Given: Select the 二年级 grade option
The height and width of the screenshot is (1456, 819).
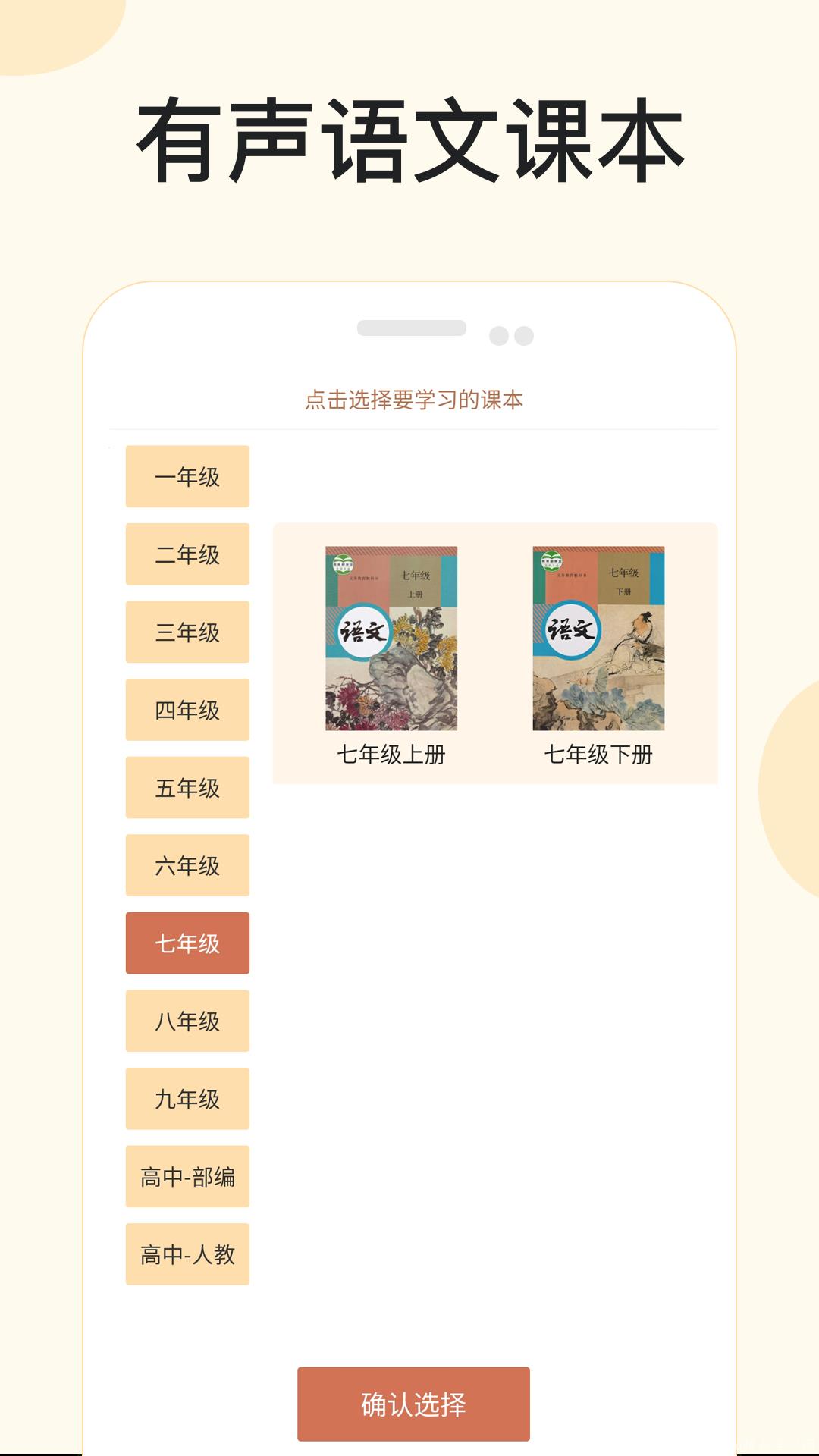Looking at the screenshot, I should [187, 554].
